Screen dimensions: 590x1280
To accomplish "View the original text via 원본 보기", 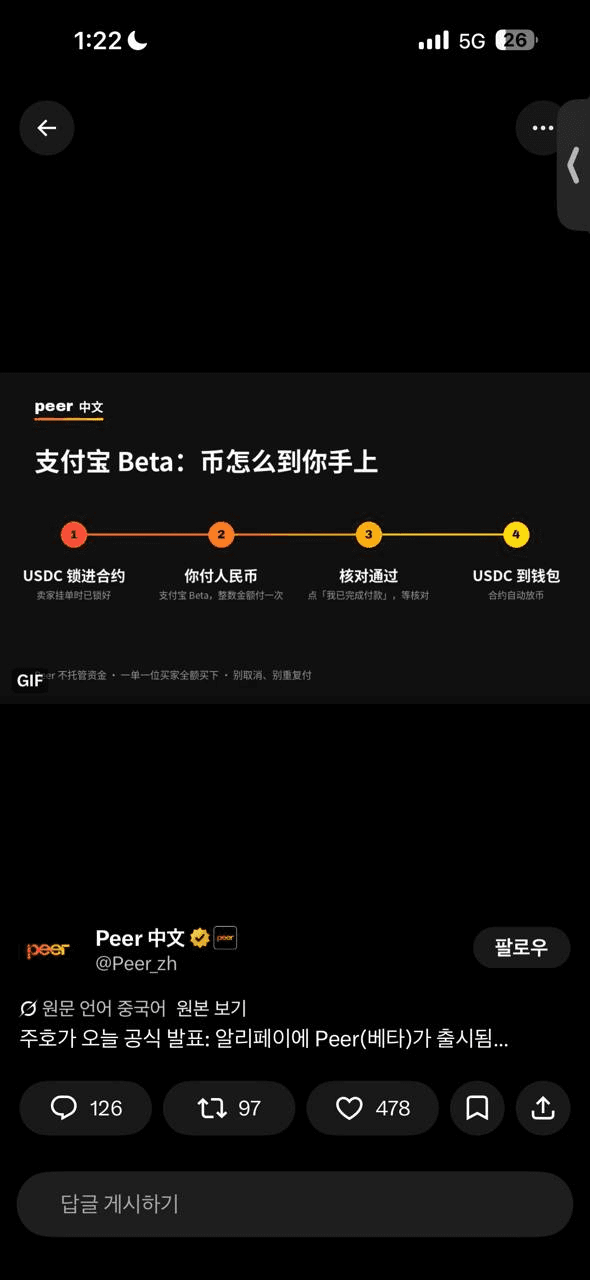I will pos(211,1008).
